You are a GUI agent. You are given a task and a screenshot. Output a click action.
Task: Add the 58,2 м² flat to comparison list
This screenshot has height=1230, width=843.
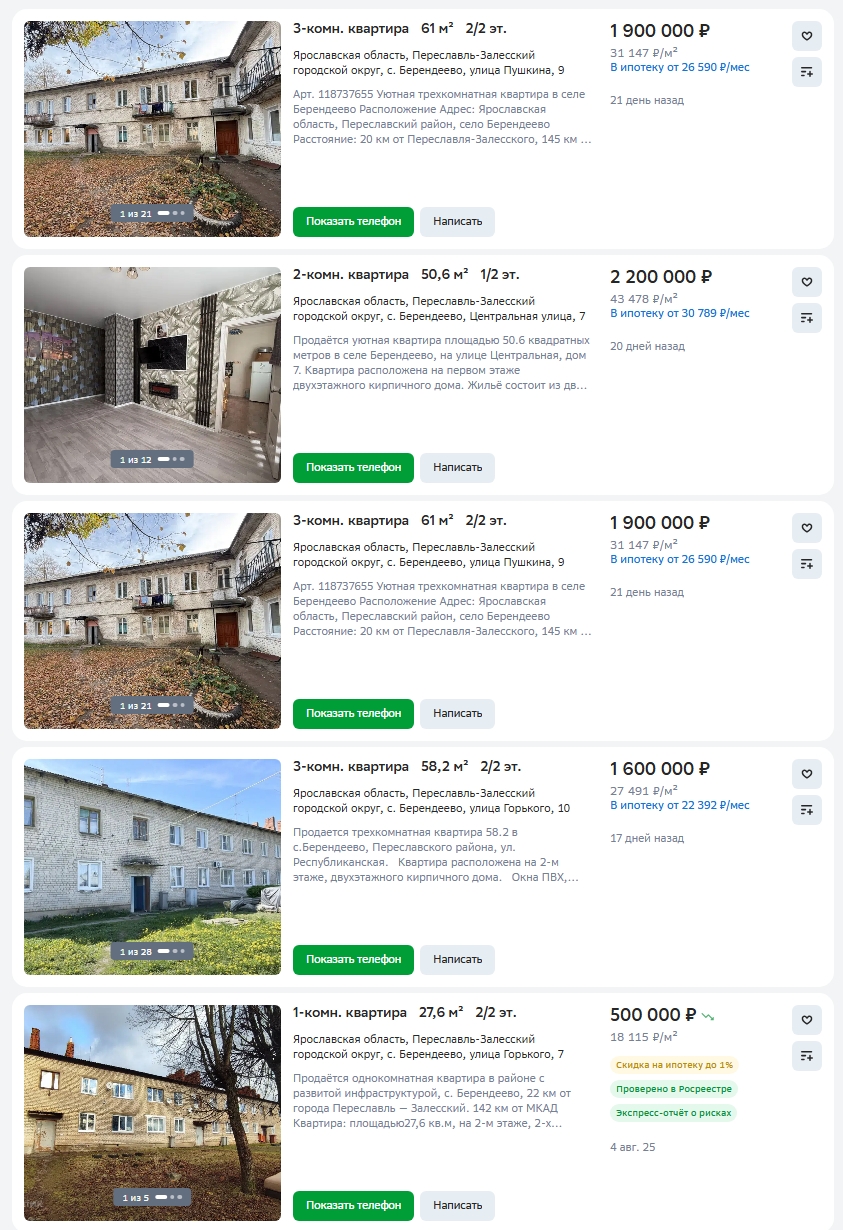click(x=806, y=810)
